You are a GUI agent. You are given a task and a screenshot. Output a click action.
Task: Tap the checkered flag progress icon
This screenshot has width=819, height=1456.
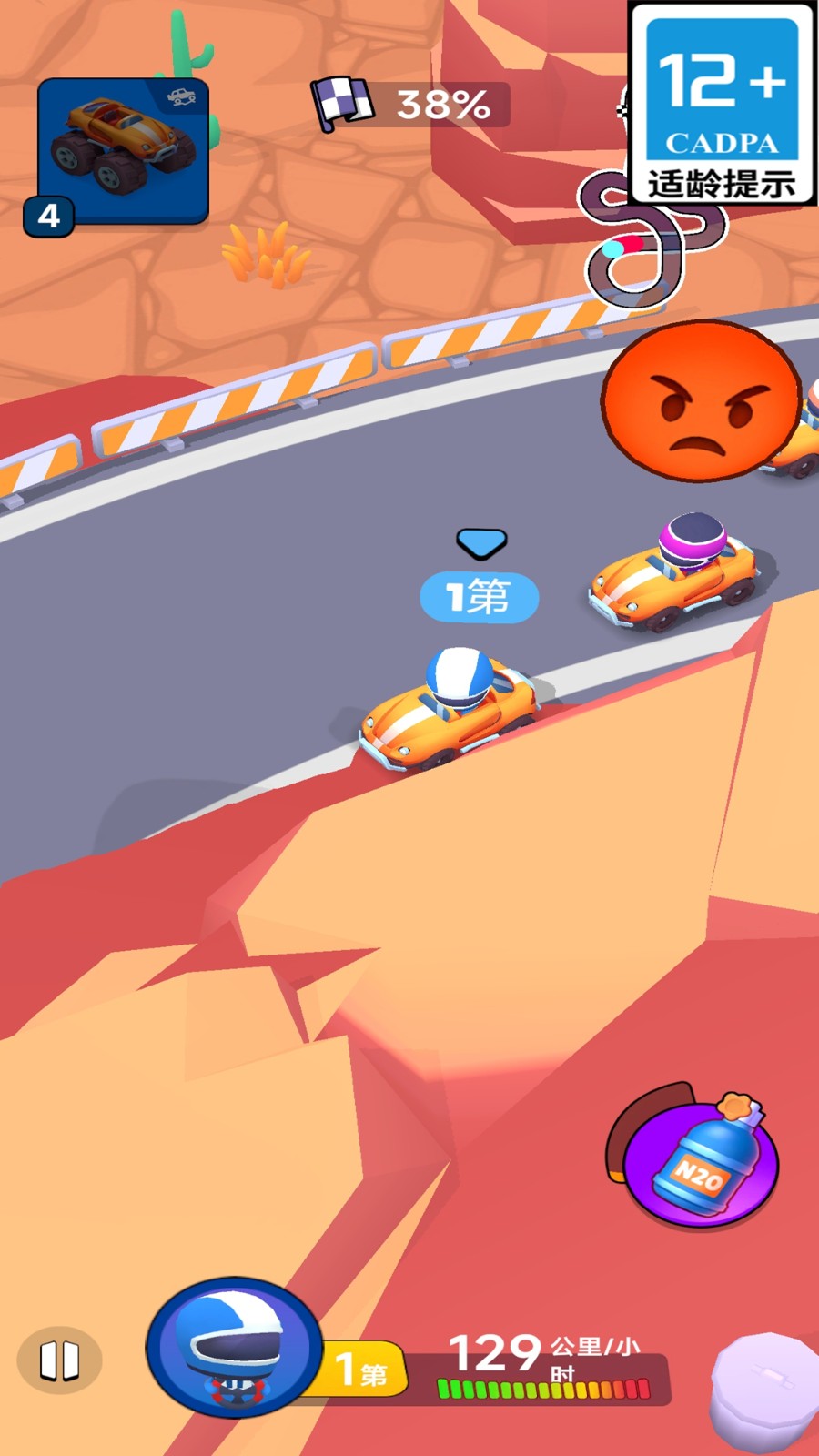pyautogui.click(x=341, y=103)
